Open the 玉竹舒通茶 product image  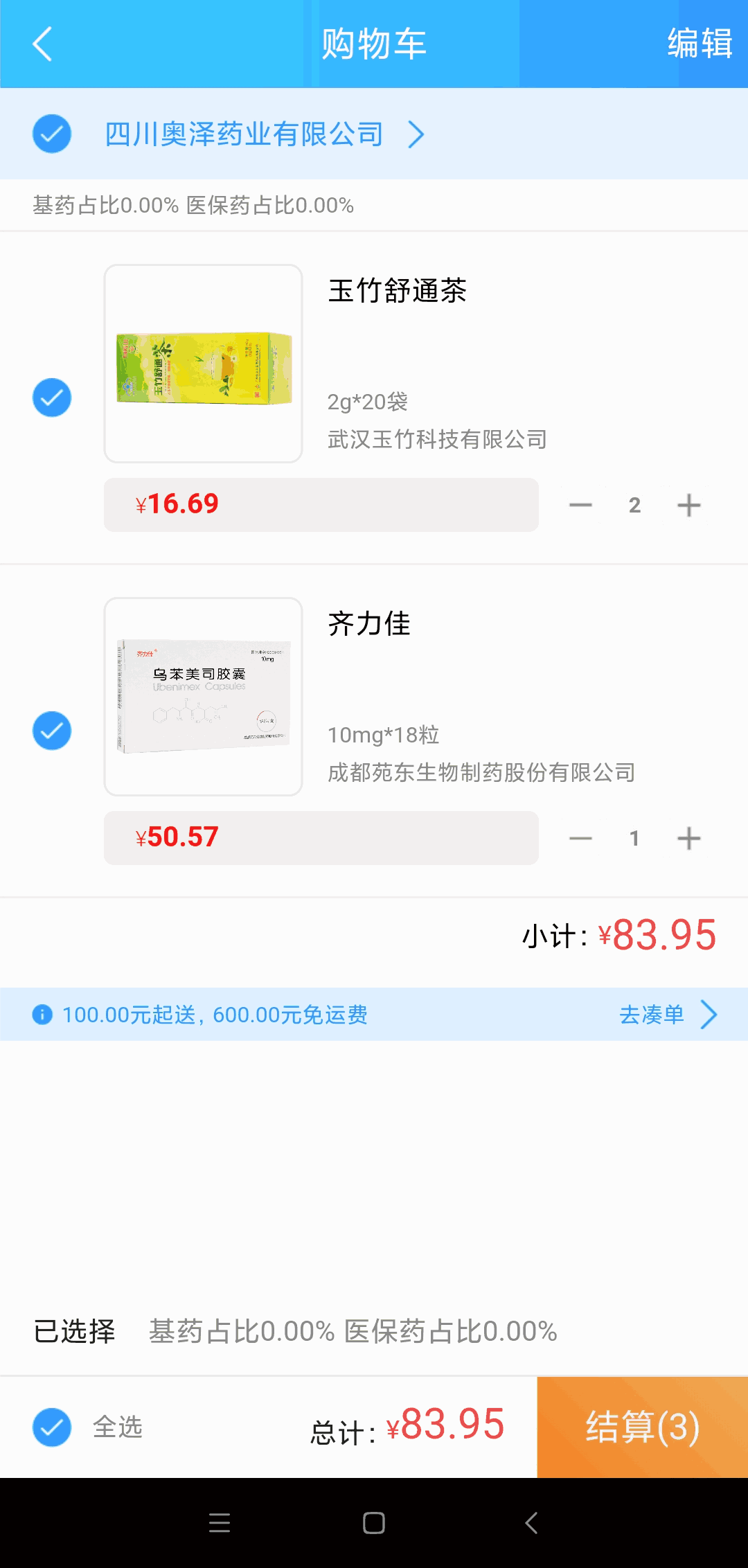pos(203,364)
